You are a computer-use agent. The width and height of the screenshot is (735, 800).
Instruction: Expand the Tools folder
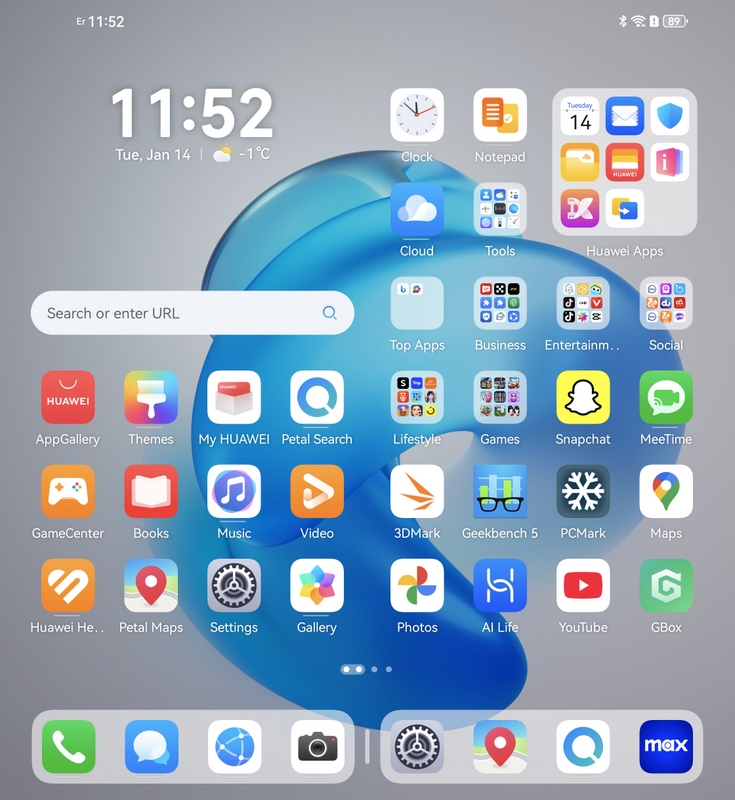point(500,210)
